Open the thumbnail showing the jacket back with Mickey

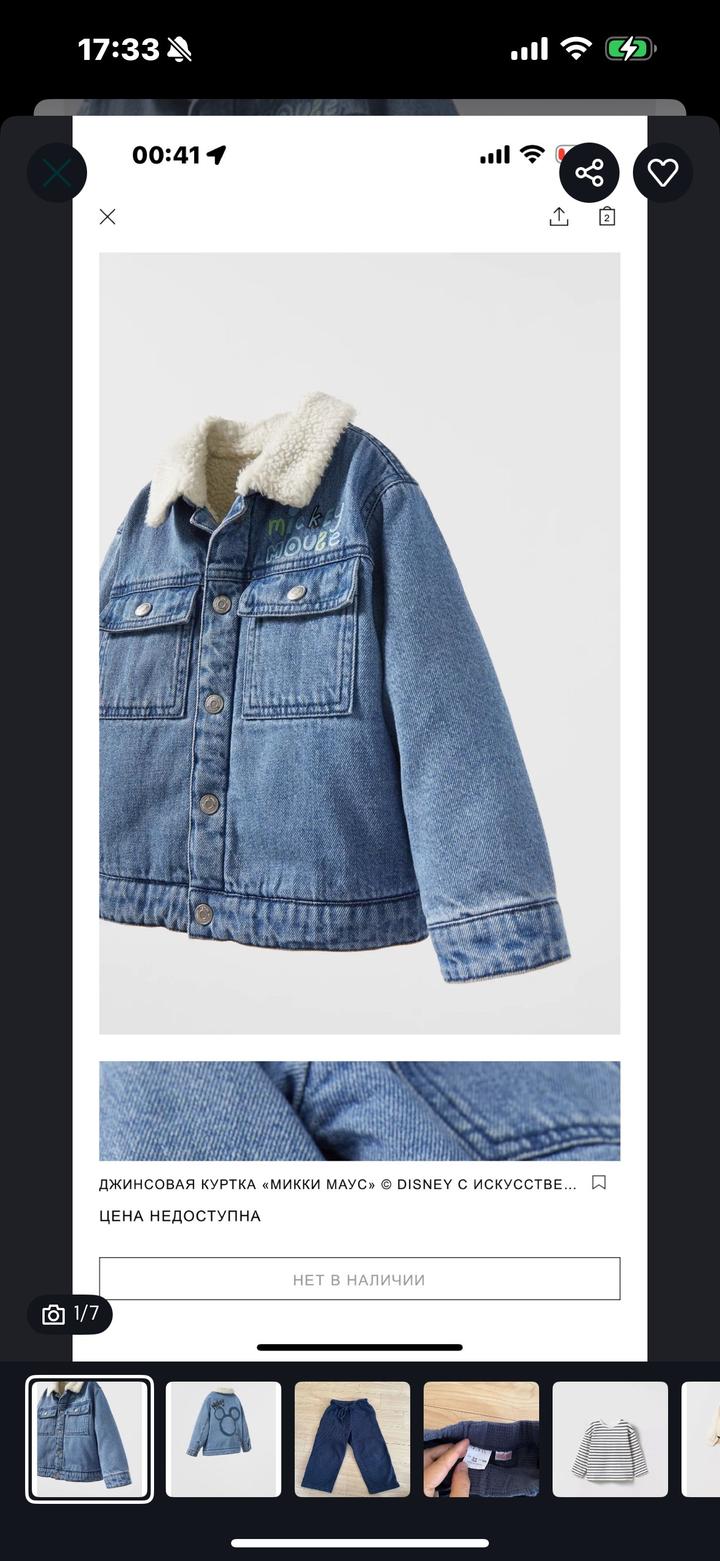[x=223, y=1439]
